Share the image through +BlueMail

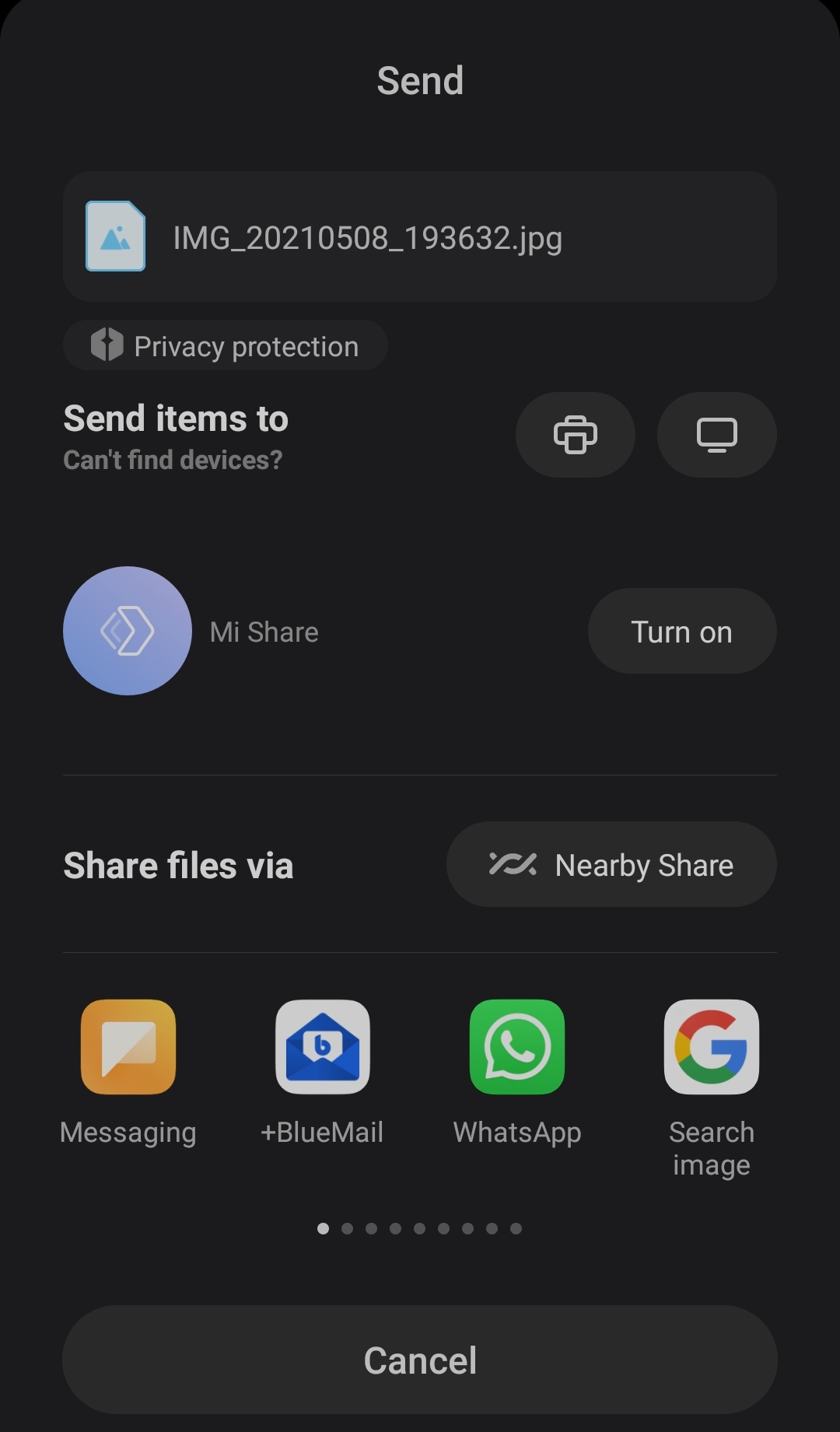(323, 1073)
